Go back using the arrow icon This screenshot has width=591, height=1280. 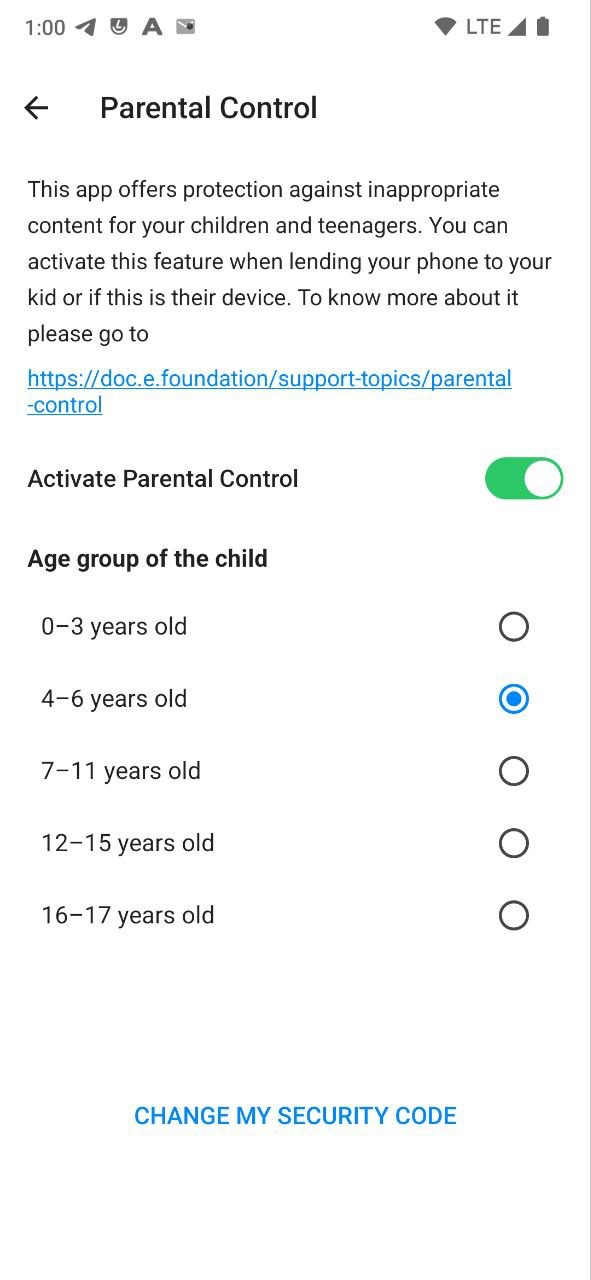point(36,108)
